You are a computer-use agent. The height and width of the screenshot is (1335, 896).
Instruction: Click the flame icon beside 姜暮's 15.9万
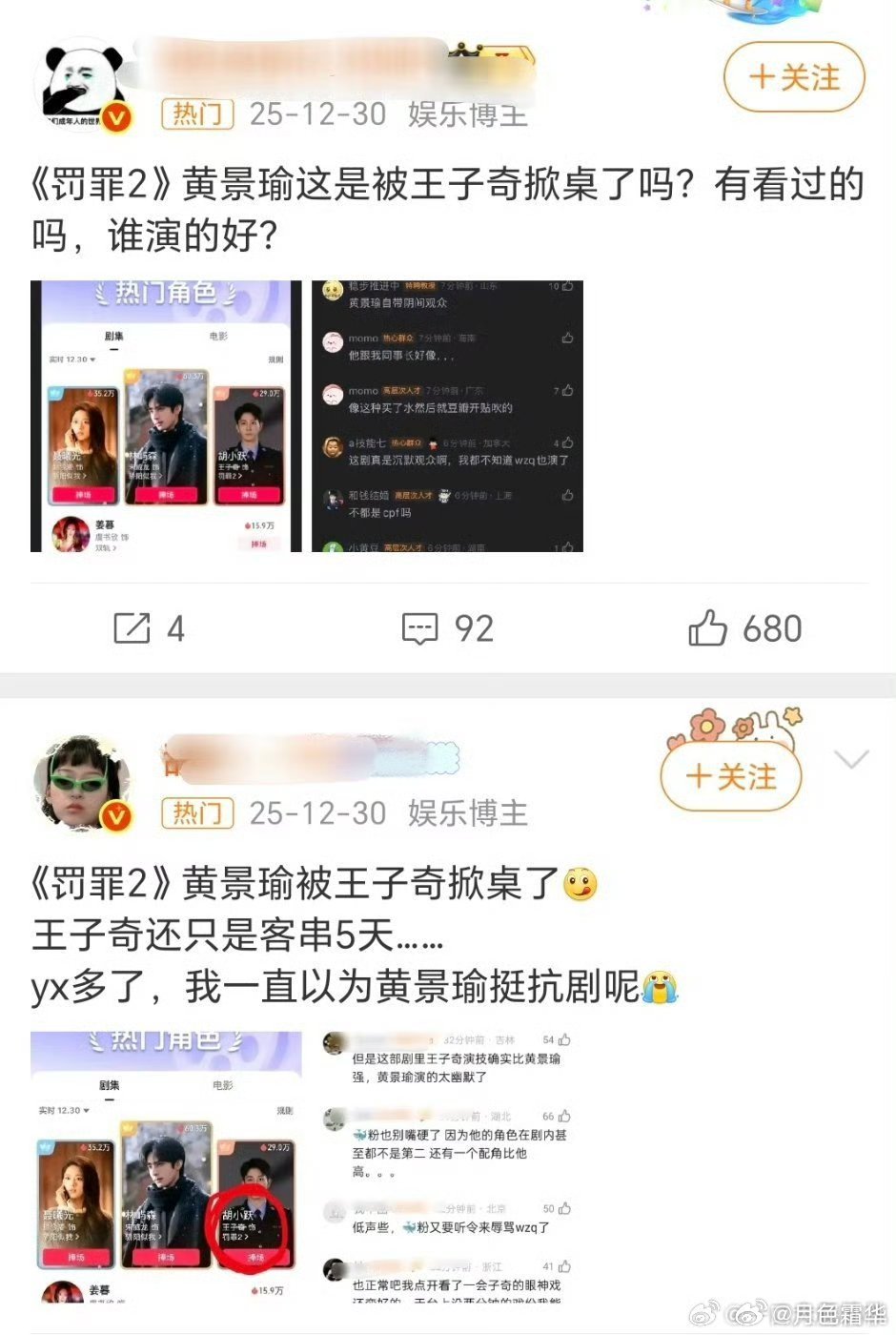click(x=247, y=526)
